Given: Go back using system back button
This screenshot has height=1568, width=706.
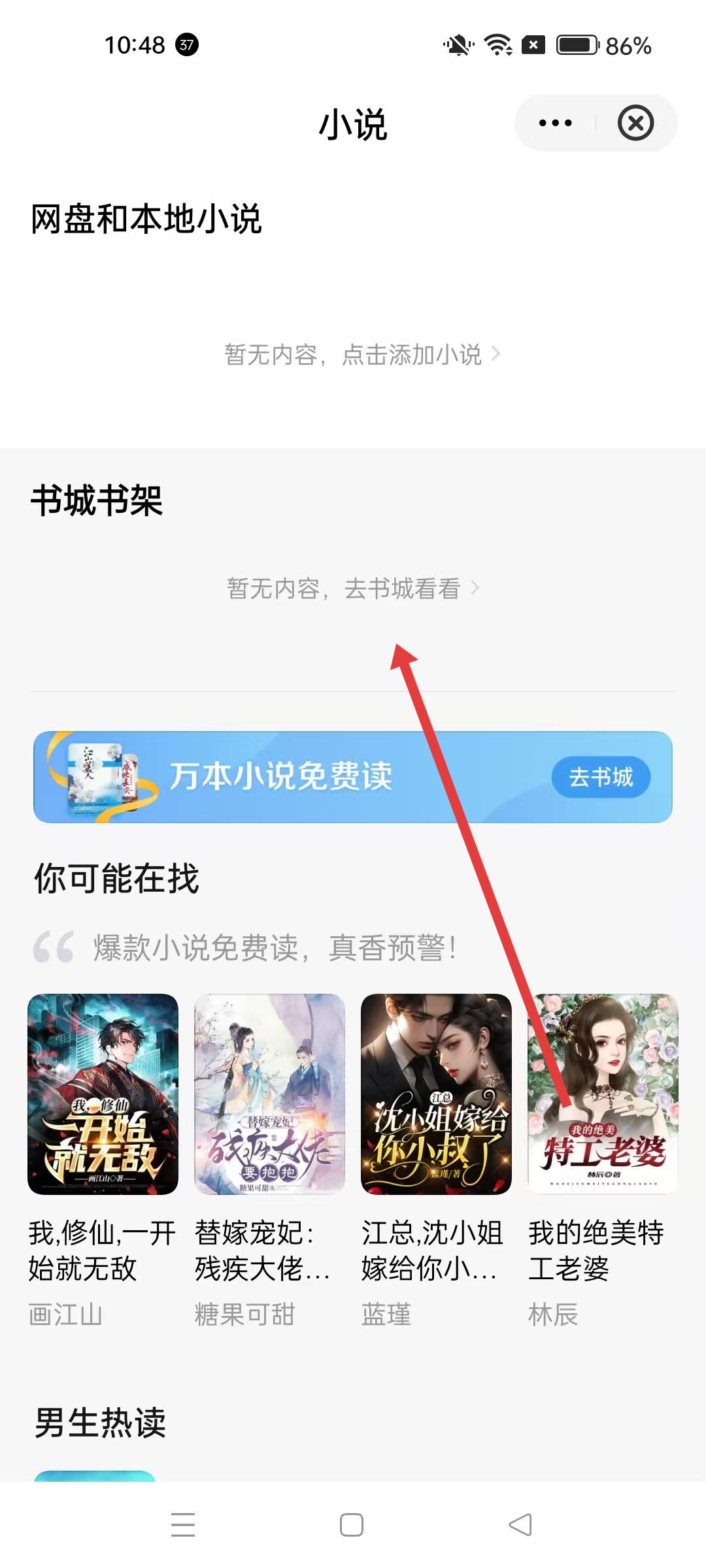Looking at the screenshot, I should coord(520,1525).
